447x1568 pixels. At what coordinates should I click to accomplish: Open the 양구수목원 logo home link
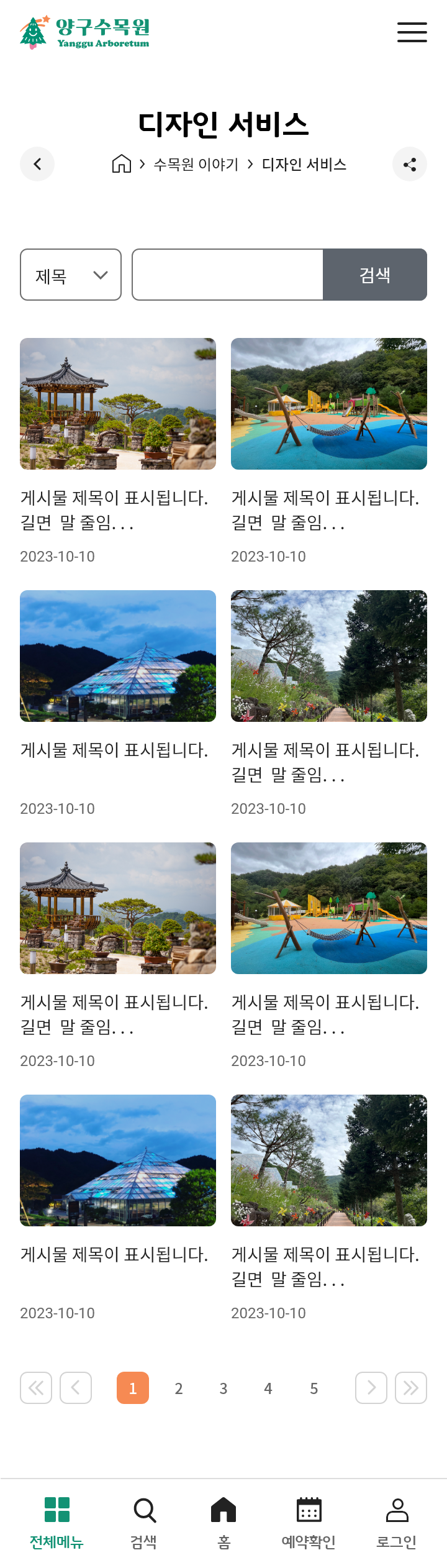click(85, 32)
